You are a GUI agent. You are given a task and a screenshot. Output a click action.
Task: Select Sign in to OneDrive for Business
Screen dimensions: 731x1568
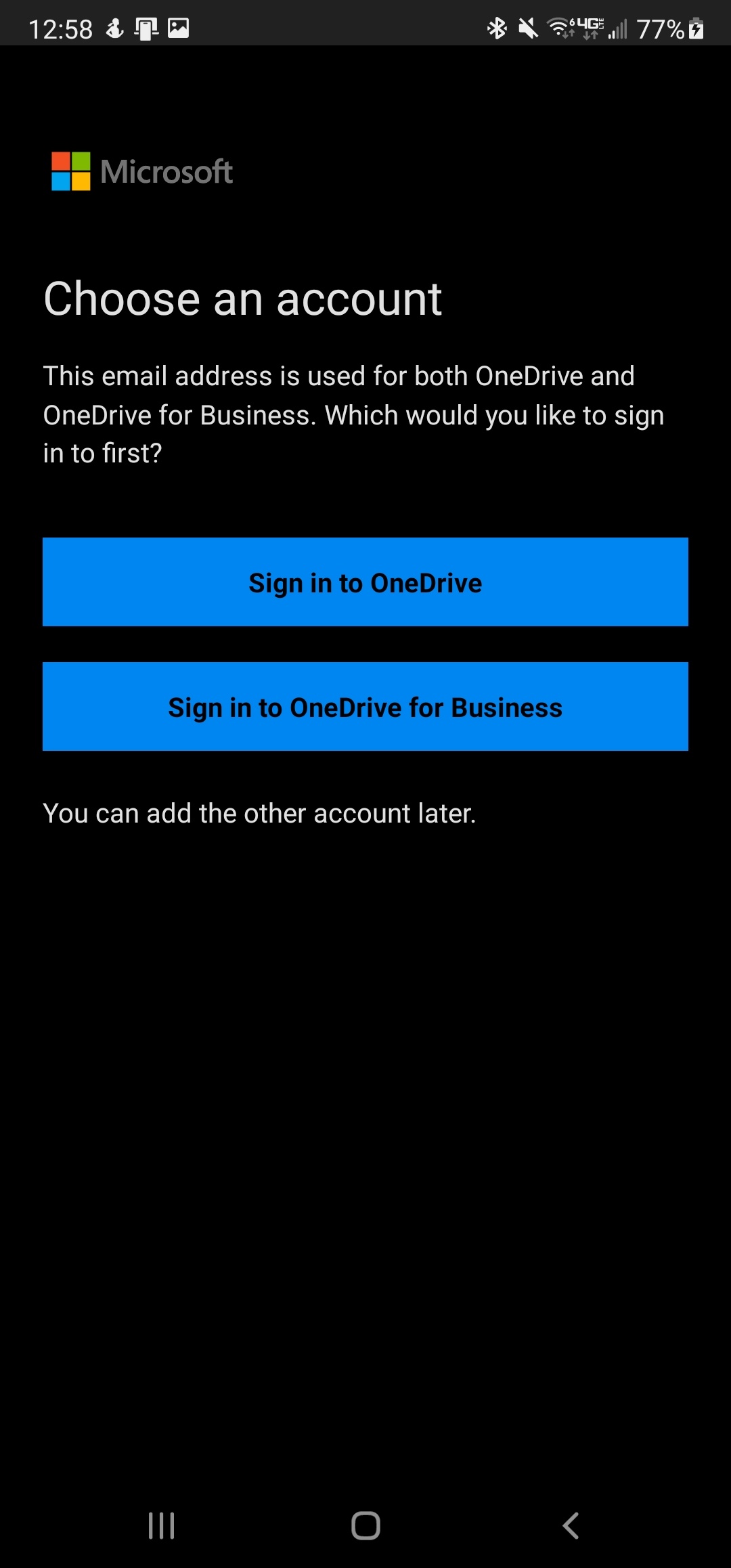pyautogui.click(x=365, y=707)
